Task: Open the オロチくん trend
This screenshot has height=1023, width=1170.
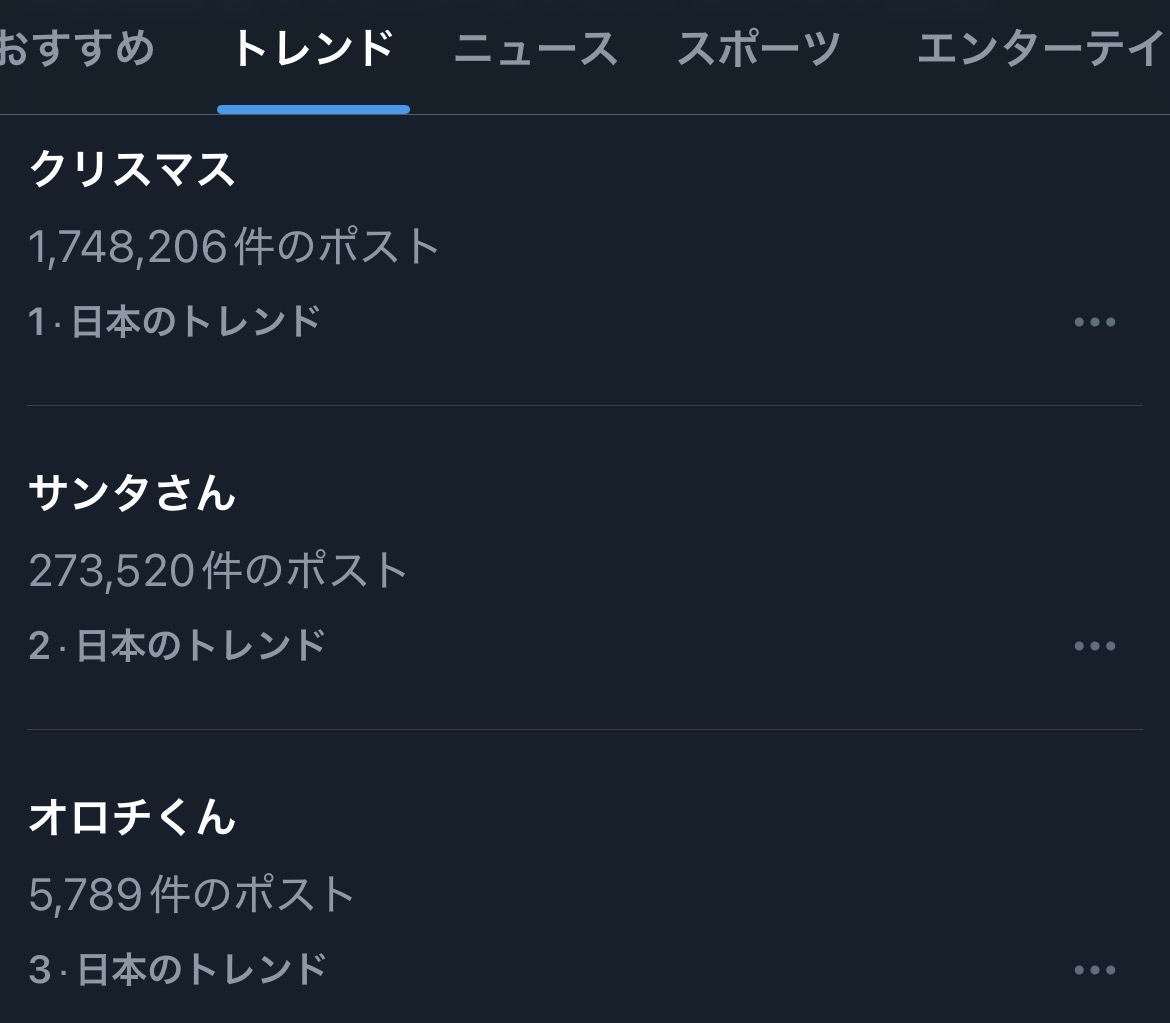Action: 133,817
